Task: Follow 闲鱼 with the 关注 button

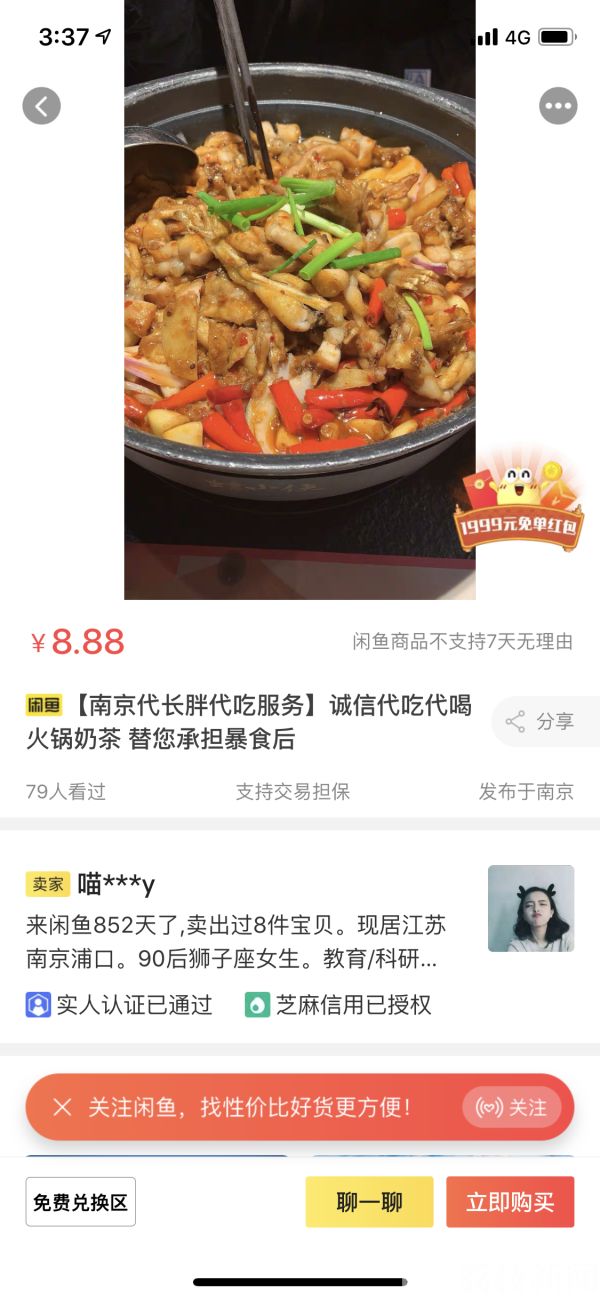Action: pyautogui.click(x=512, y=1107)
